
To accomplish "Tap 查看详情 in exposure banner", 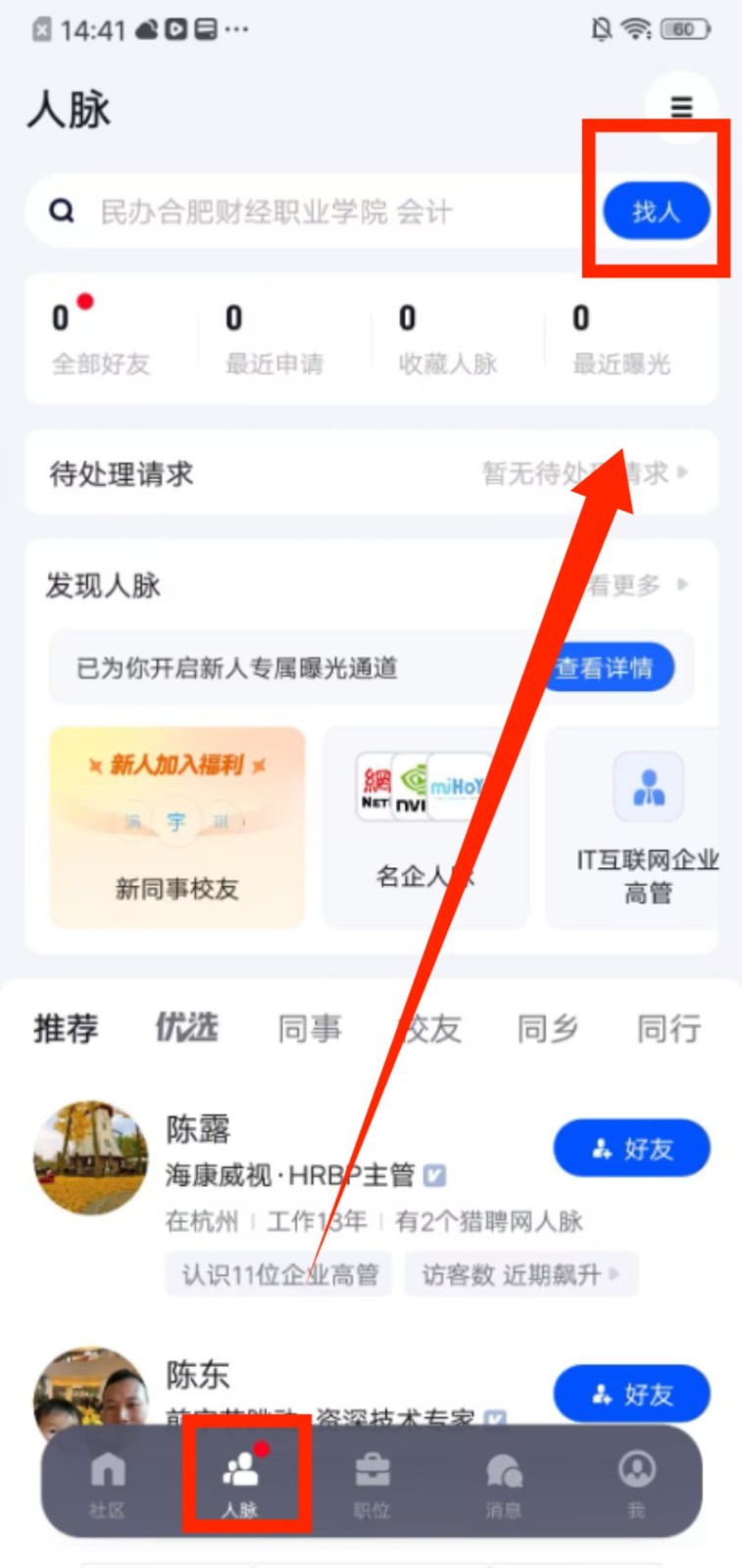I will pos(606,668).
